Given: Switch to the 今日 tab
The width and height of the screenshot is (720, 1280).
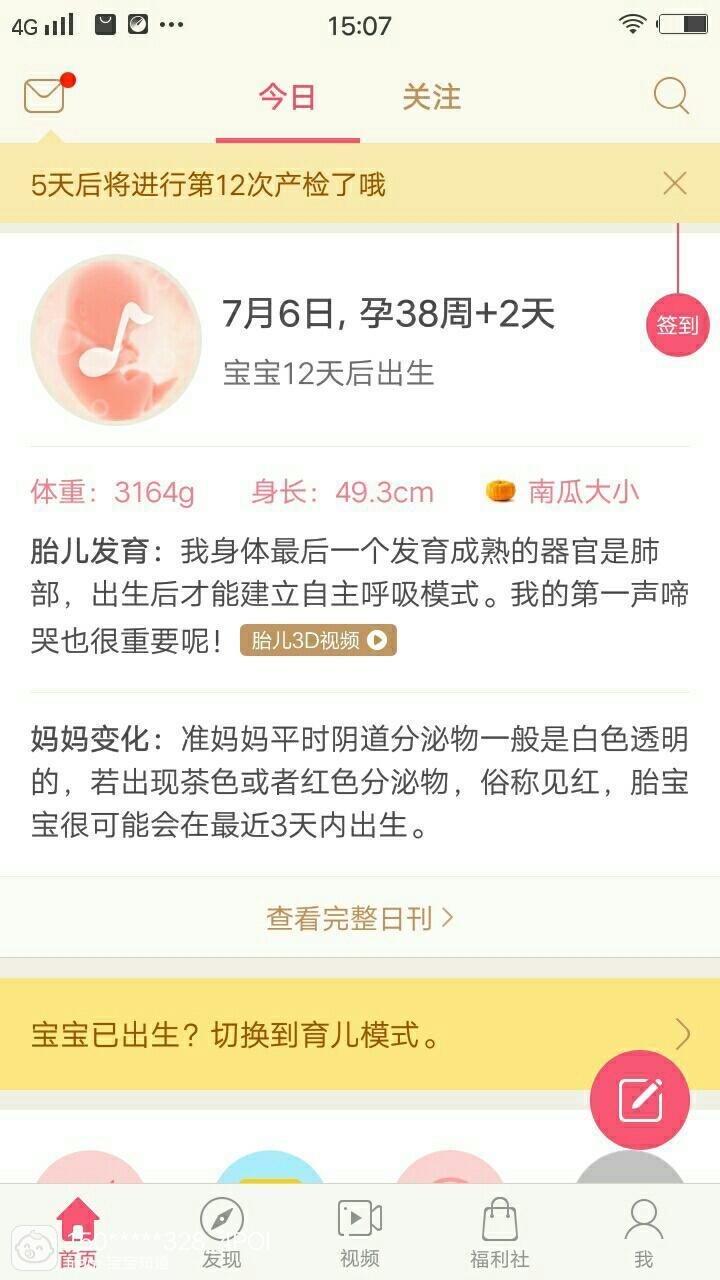Looking at the screenshot, I should (287, 97).
